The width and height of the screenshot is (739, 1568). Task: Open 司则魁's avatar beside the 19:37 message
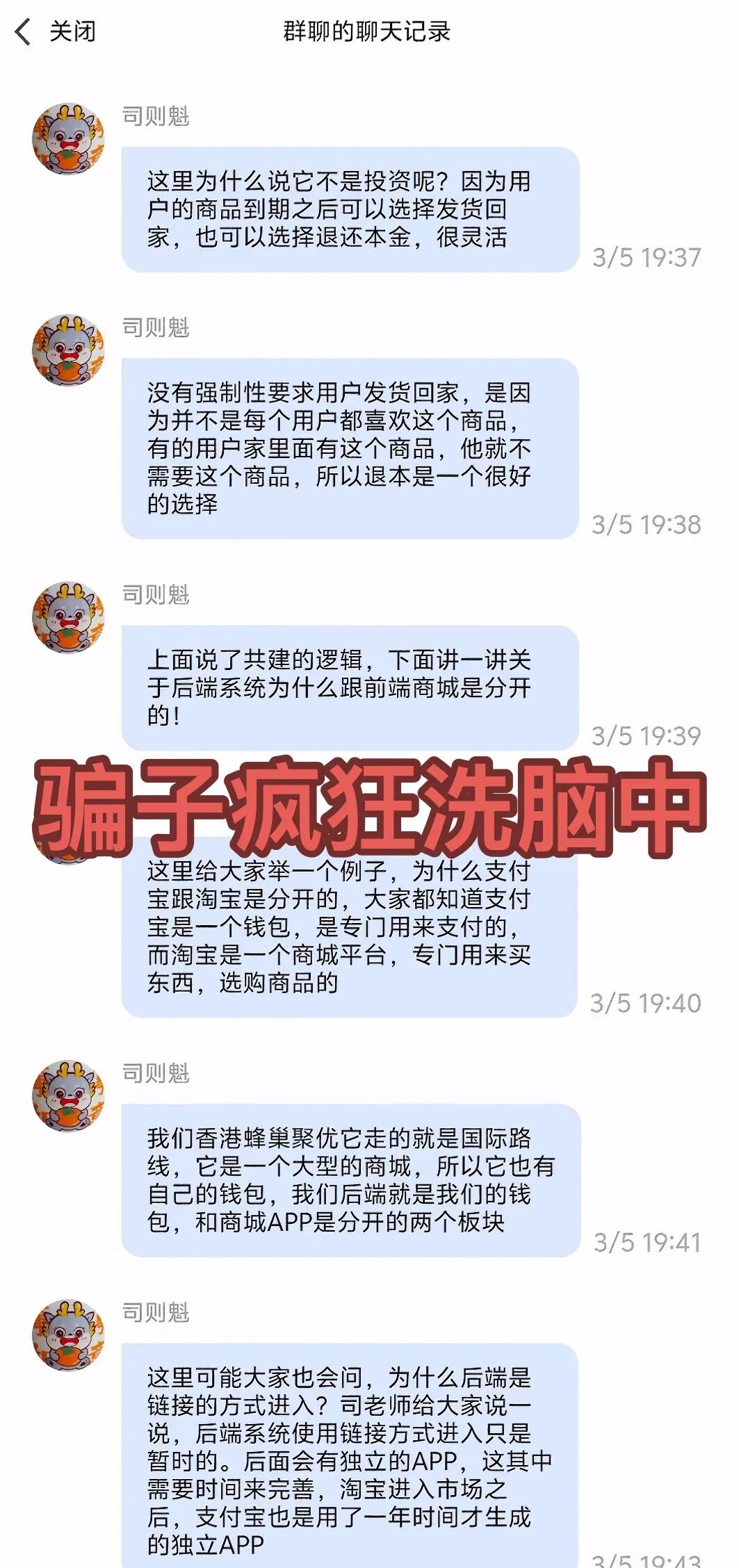point(68,139)
